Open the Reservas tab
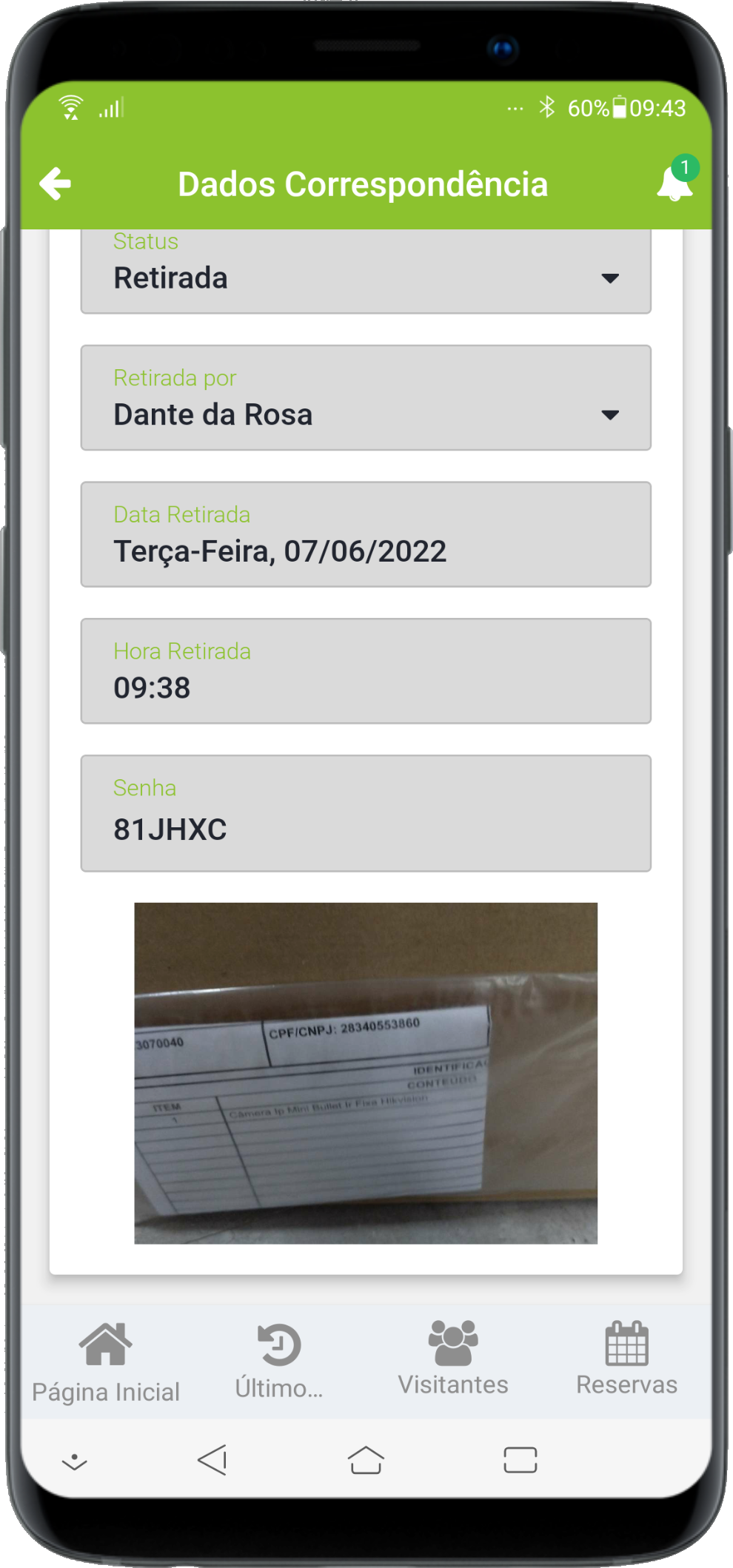Image resolution: width=733 pixels, height=1568 pixels. coord(626,1360)
